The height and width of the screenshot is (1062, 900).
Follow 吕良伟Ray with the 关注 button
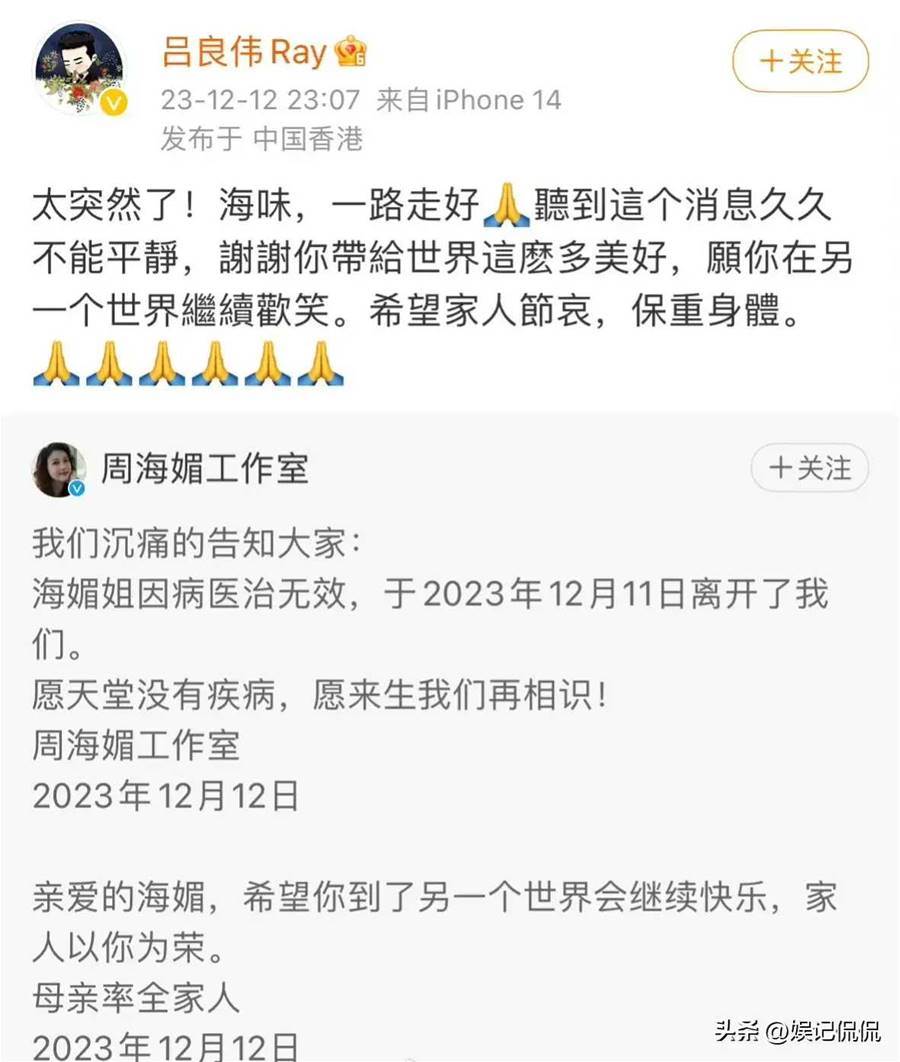click(x=800, y=62)
